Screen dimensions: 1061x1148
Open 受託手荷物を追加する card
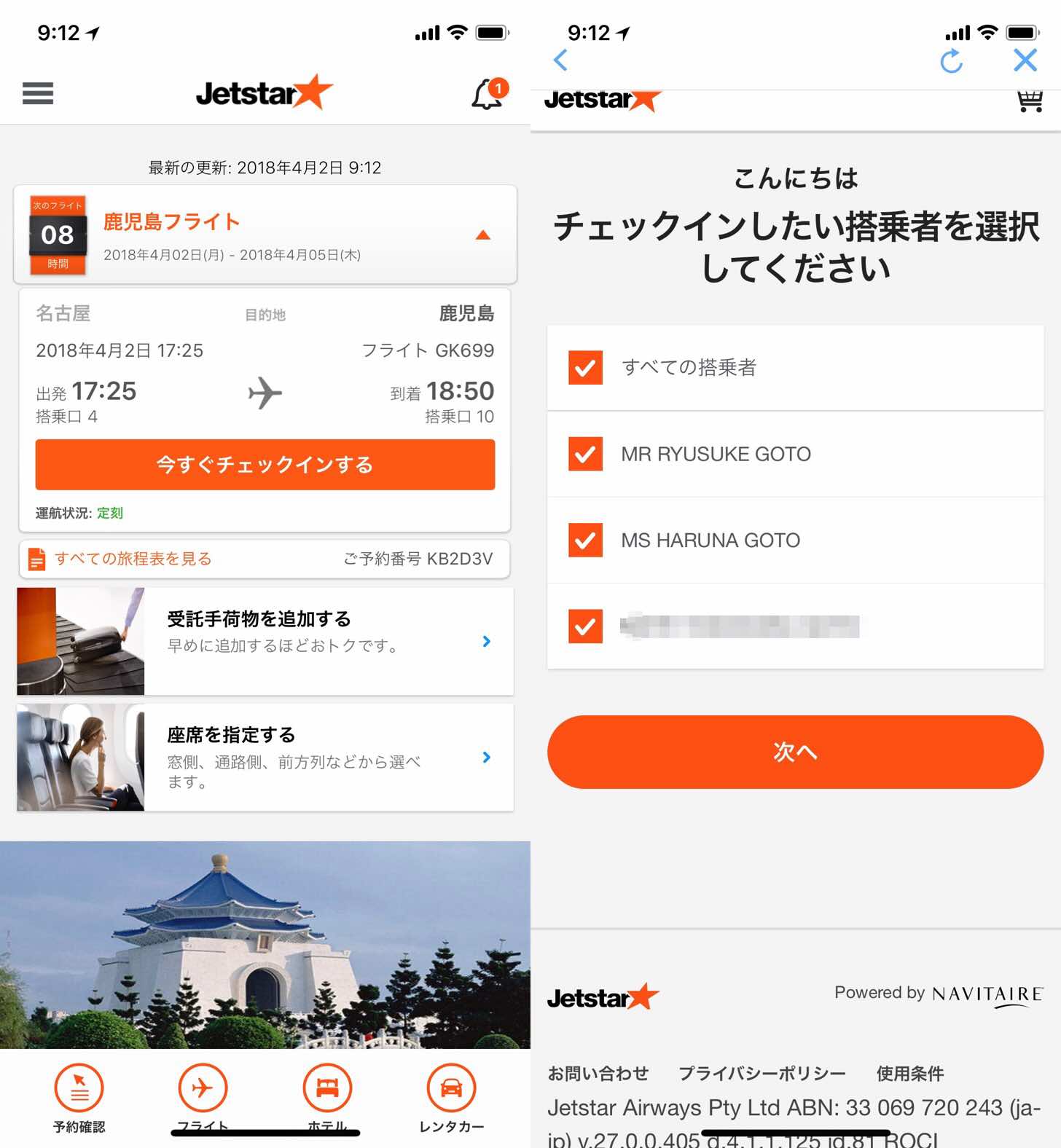[x=265, y=641]
